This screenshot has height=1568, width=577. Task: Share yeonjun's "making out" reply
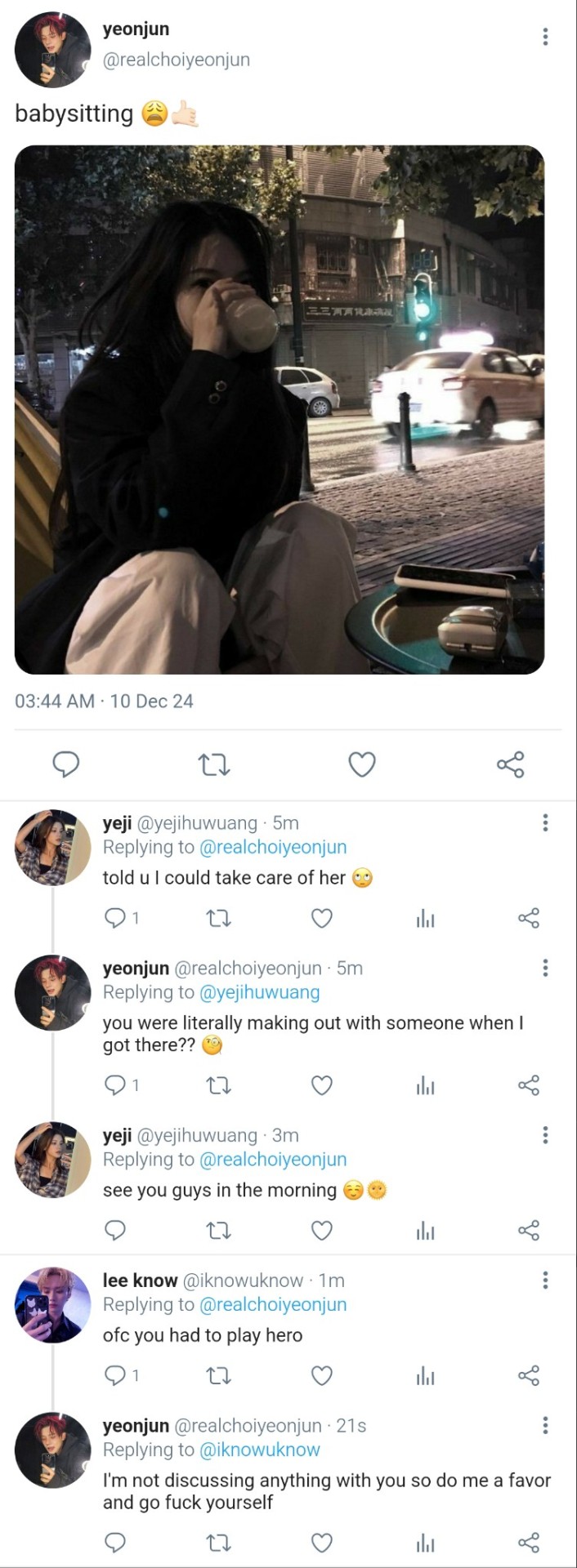tap(529, 1085)
